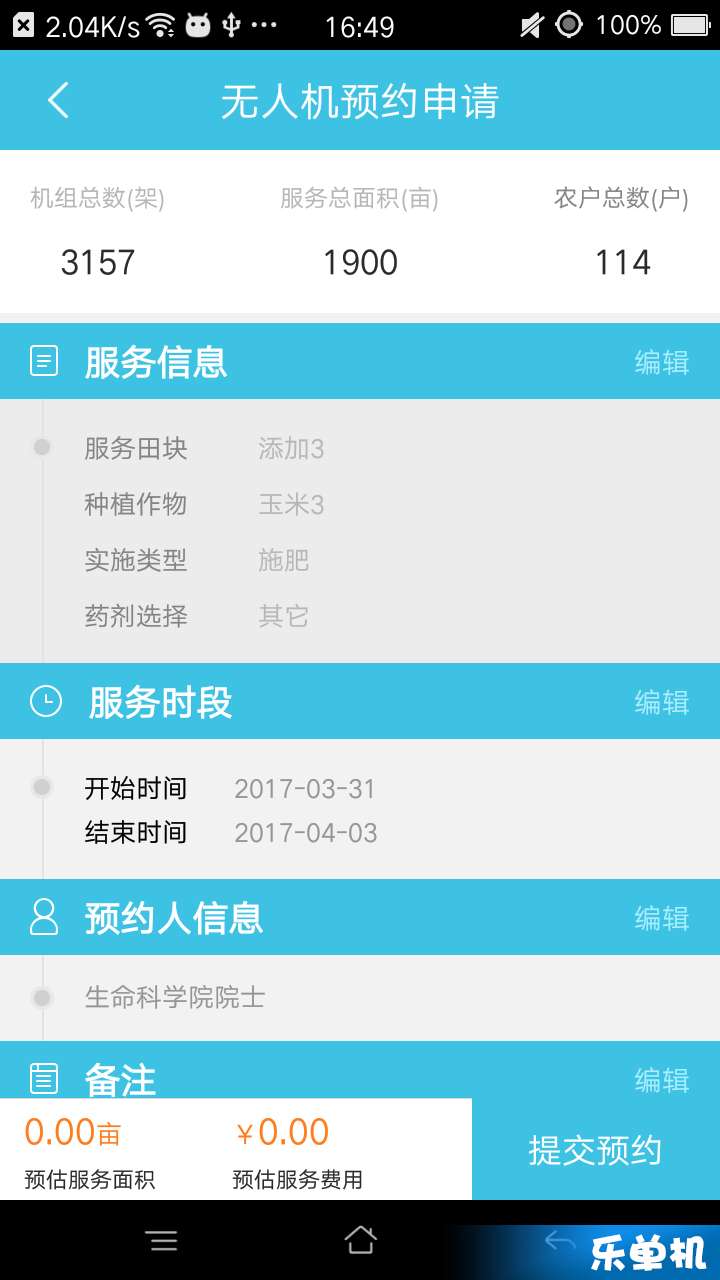Edit the 备注 section

pos(662,1080)
